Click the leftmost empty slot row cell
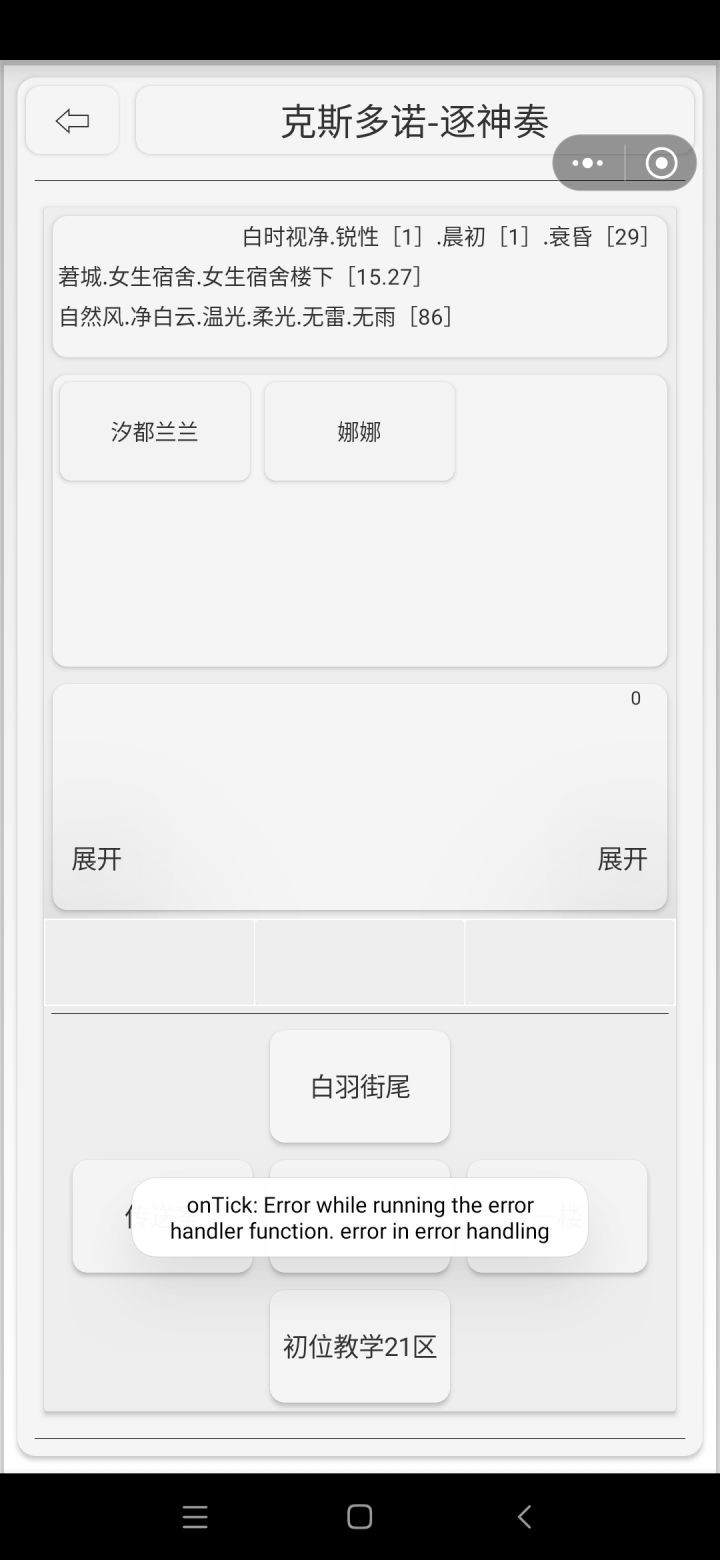The image size is (720, 1560). [x=148, y=962]
